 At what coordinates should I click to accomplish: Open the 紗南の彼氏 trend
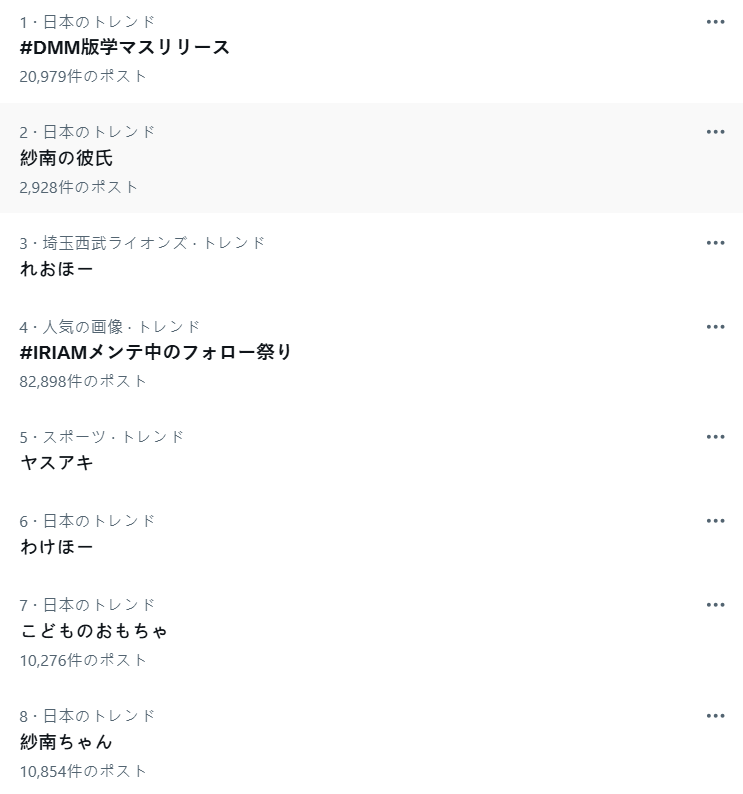tap(66, 158)
